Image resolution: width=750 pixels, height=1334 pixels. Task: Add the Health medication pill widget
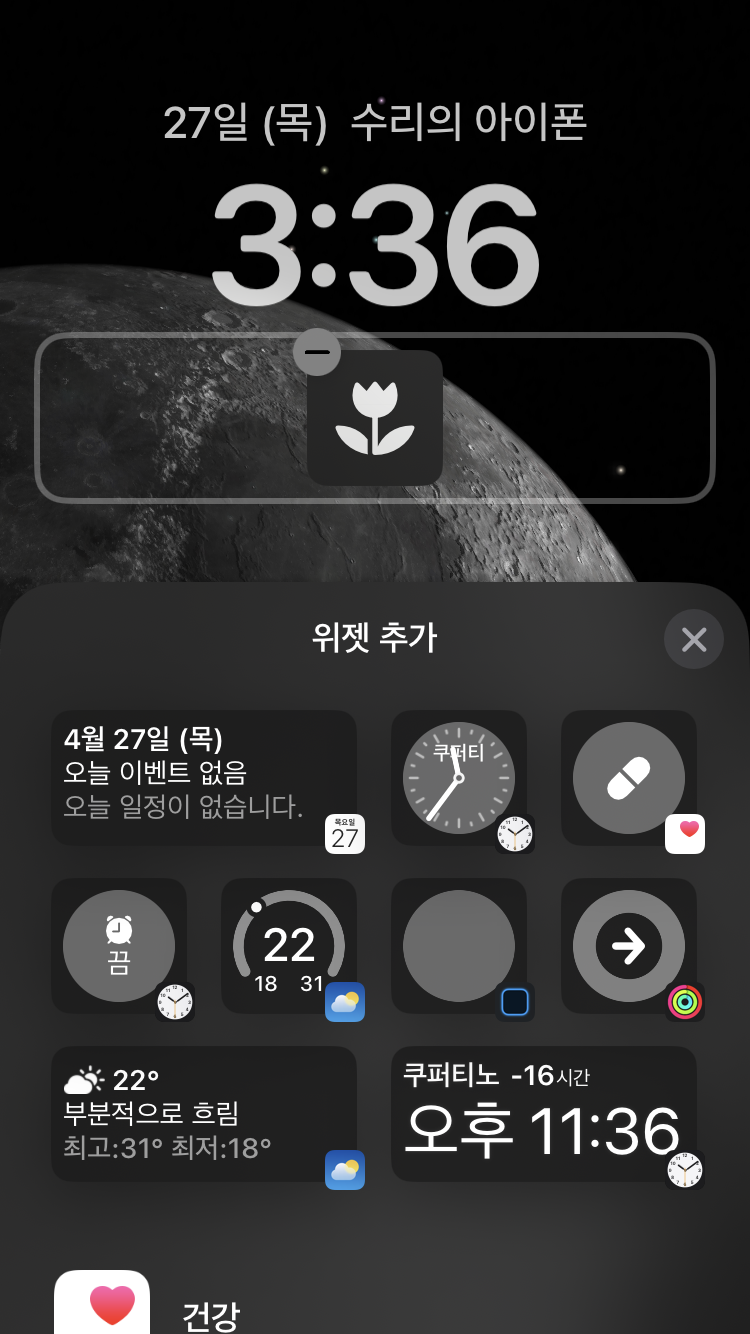coord(628,778)
